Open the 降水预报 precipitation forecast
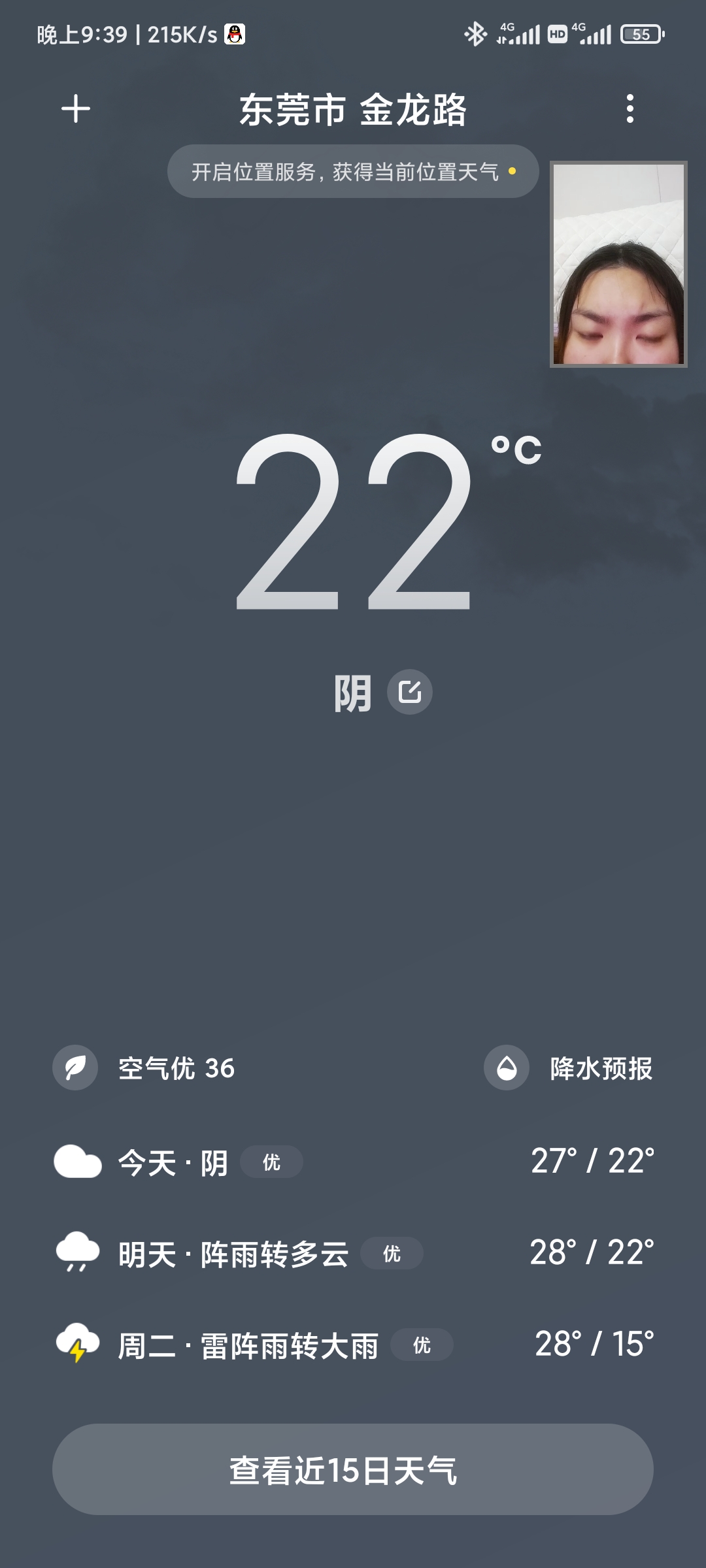 [569, 1068]
